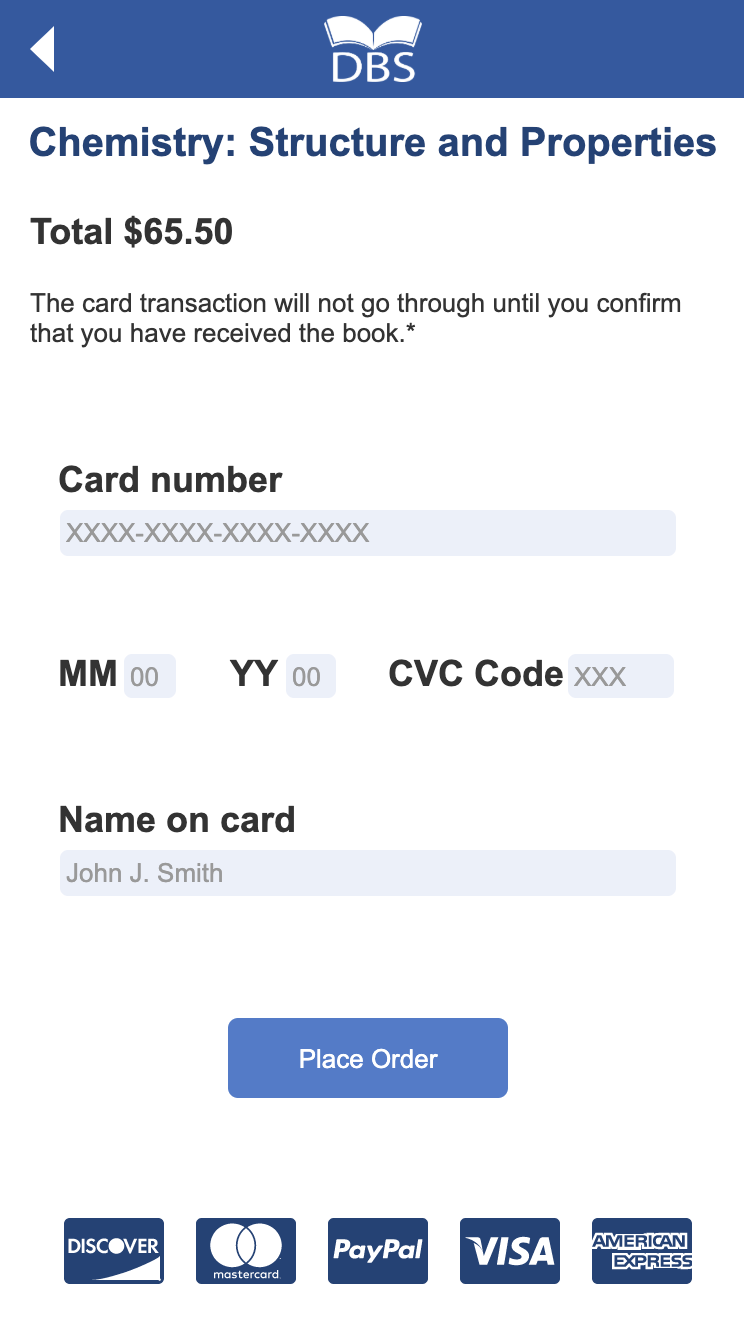Place the order
744x1332 pixels.
[x=368, y=1058]
